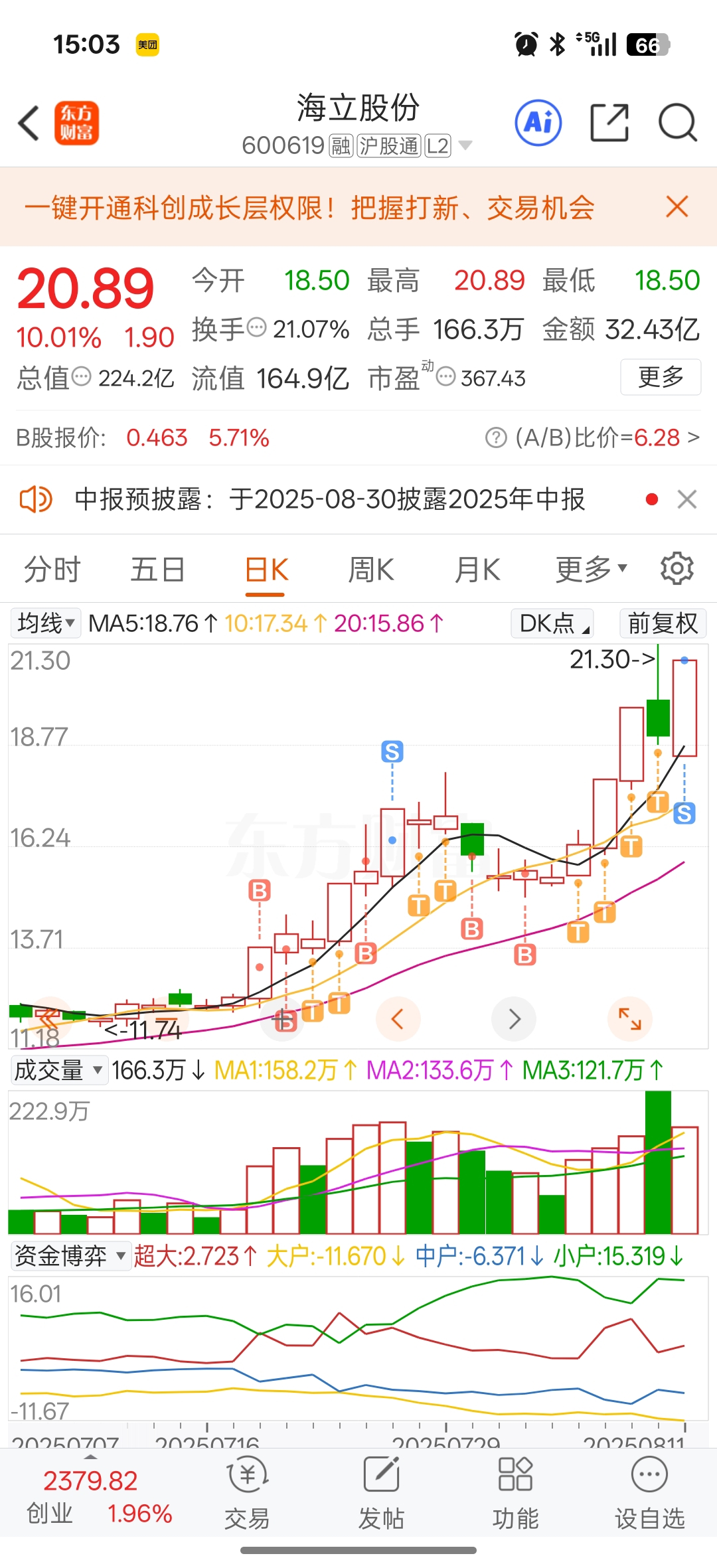
Task: Expand the 更多 chart period dropdown
Action: [x=591, y=570]
